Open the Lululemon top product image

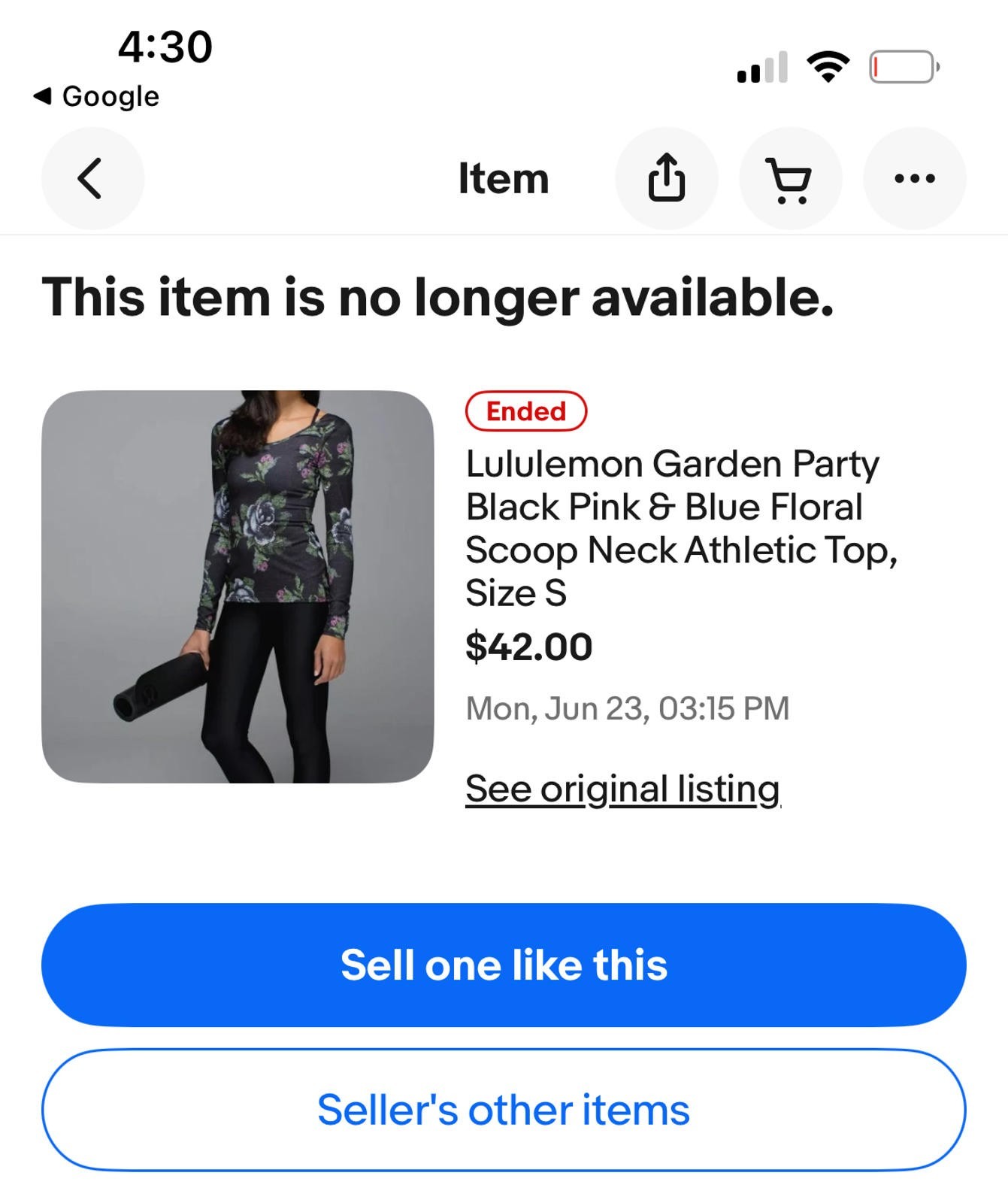click(238, 586)
